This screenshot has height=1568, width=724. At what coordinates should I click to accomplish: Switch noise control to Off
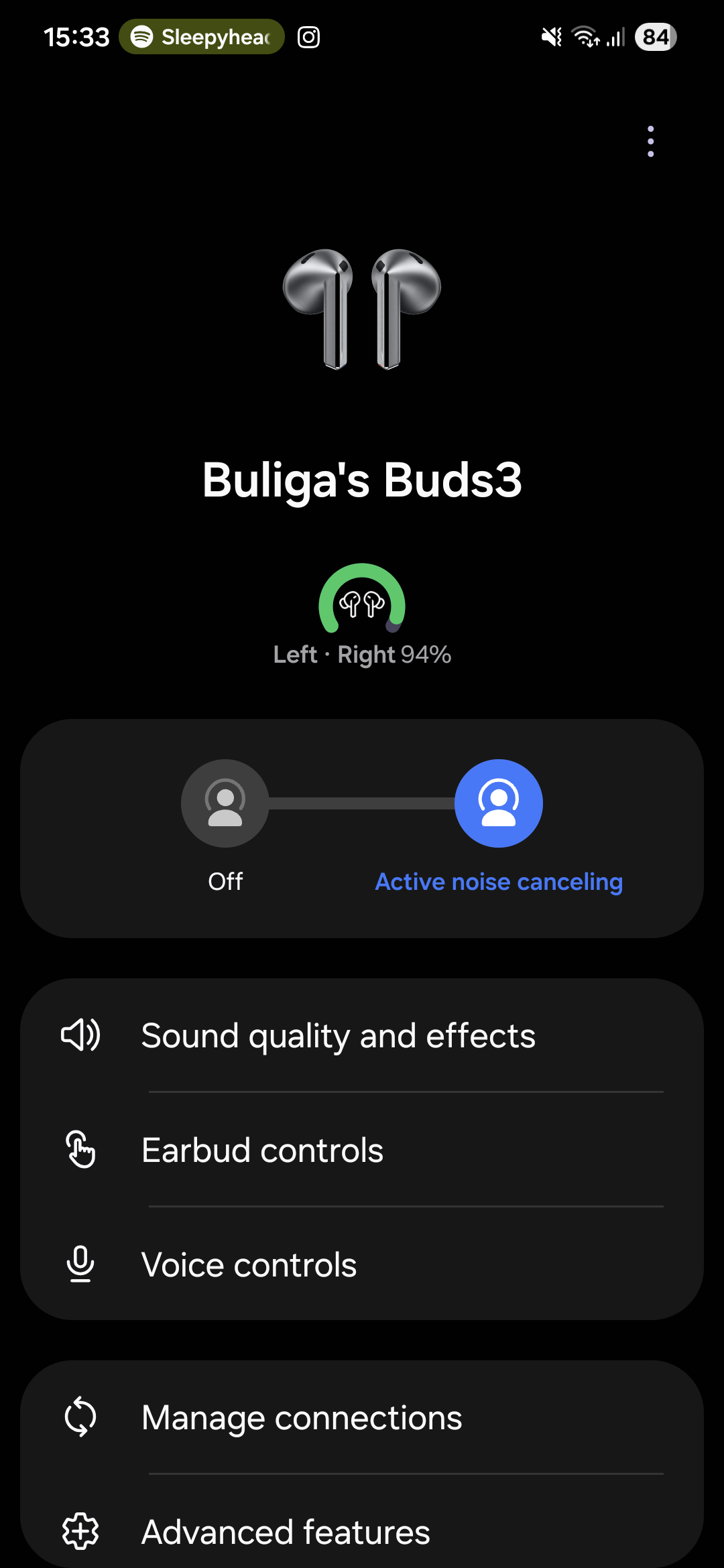tap(225, 803)
